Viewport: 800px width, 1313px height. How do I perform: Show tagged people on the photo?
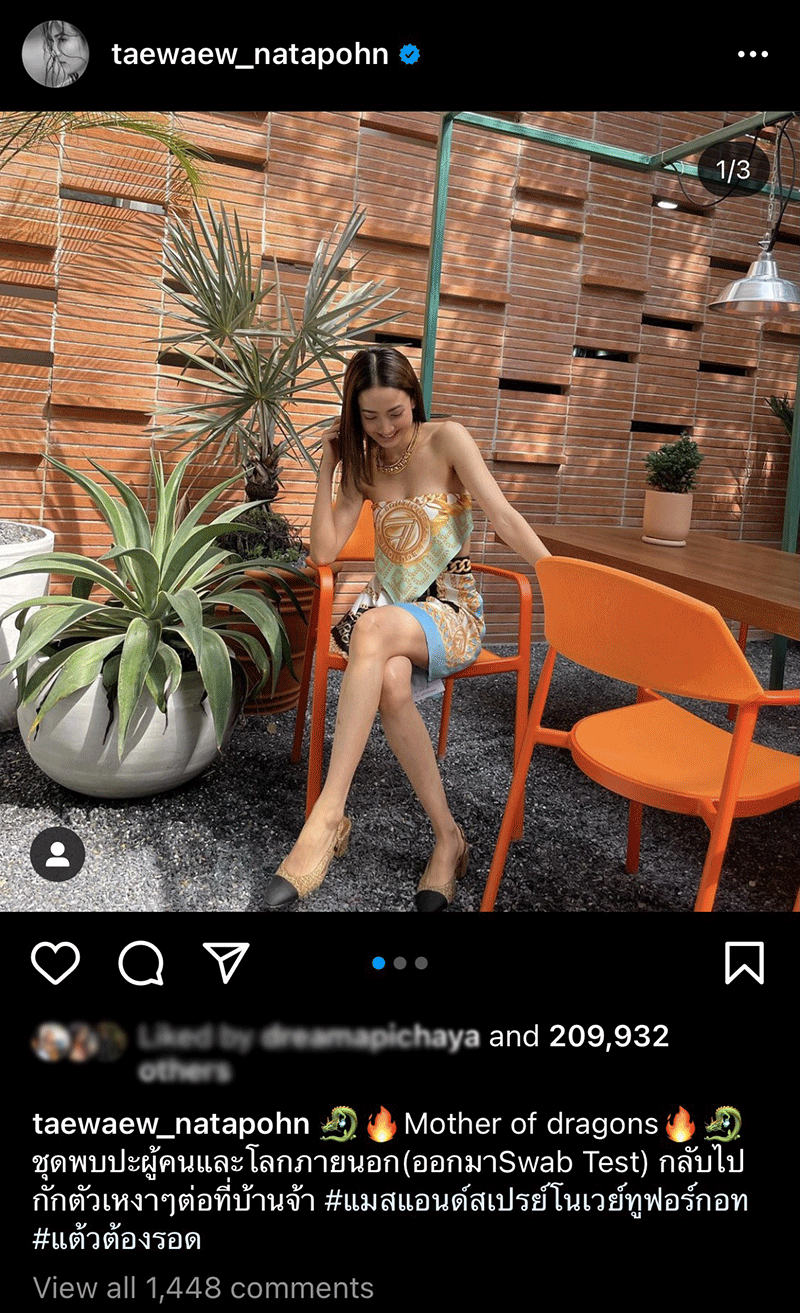pos(57,854)
